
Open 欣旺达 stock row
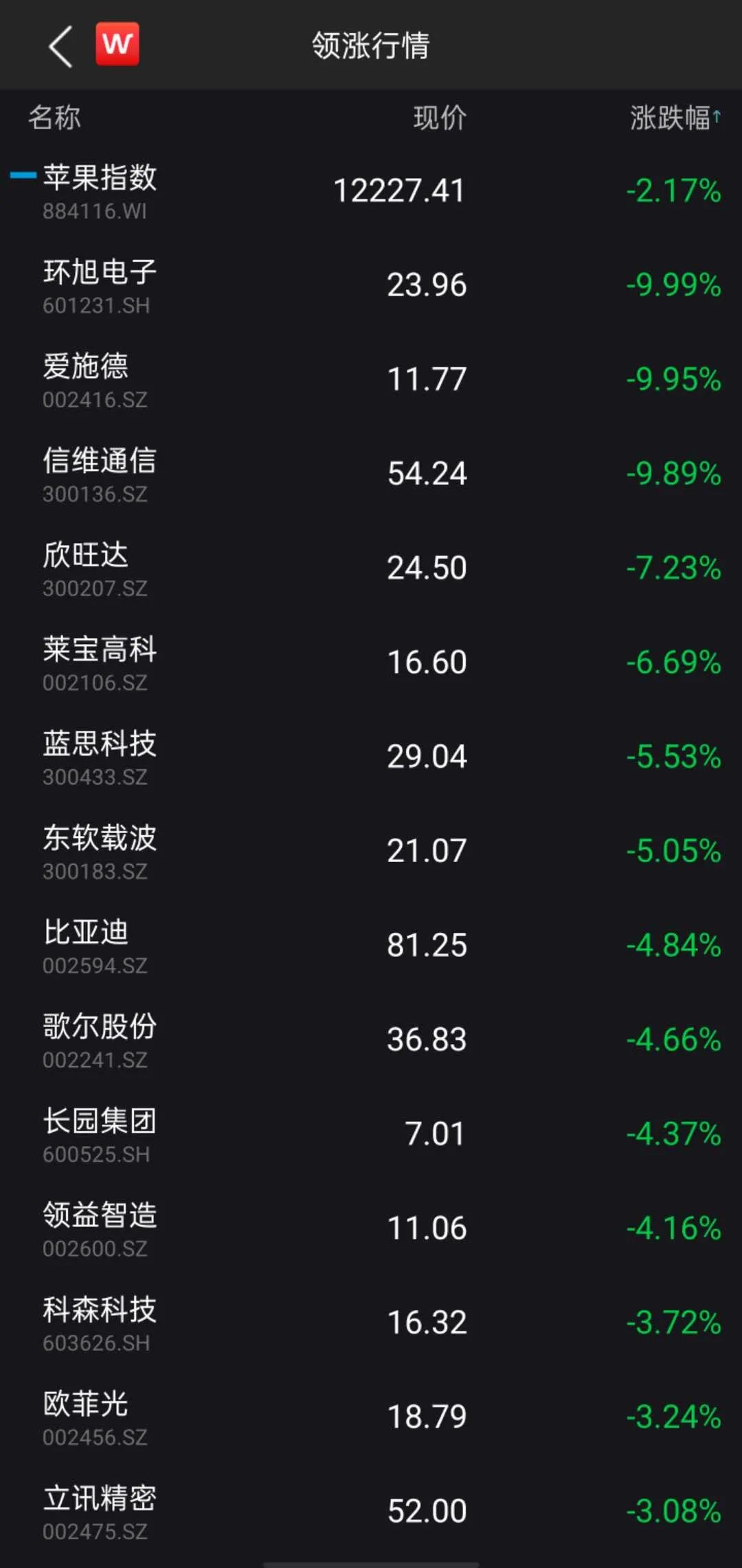[371, 568]
